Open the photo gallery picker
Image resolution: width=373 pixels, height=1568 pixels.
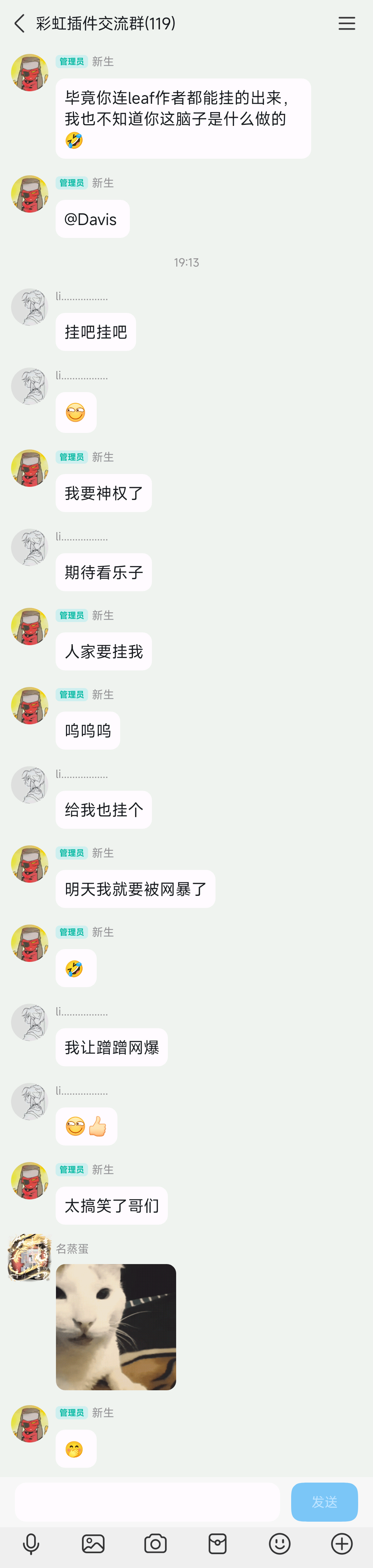tap(93, 1544)
